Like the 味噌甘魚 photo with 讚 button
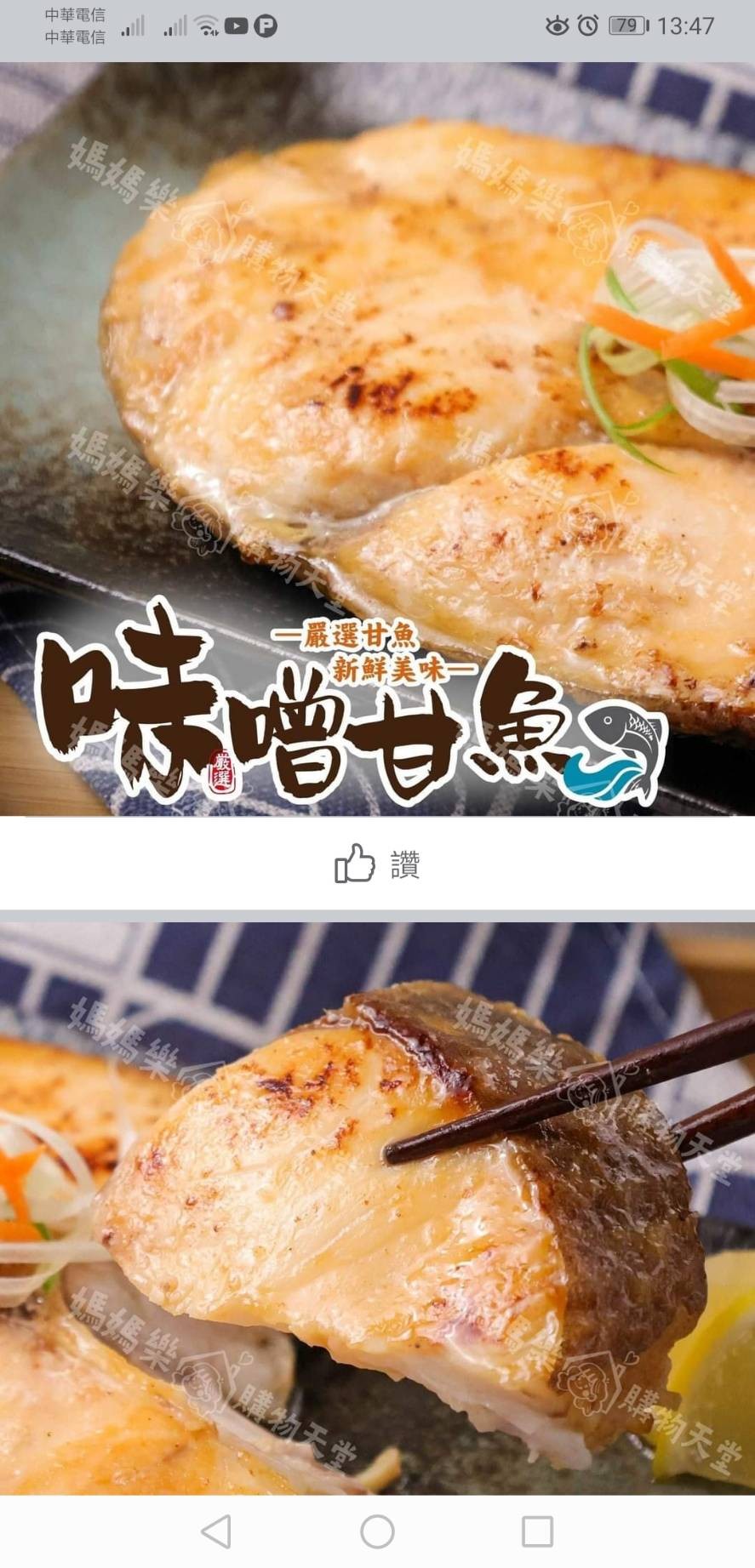The height and width of the screenshot is (1568, 755). (377, 864)
